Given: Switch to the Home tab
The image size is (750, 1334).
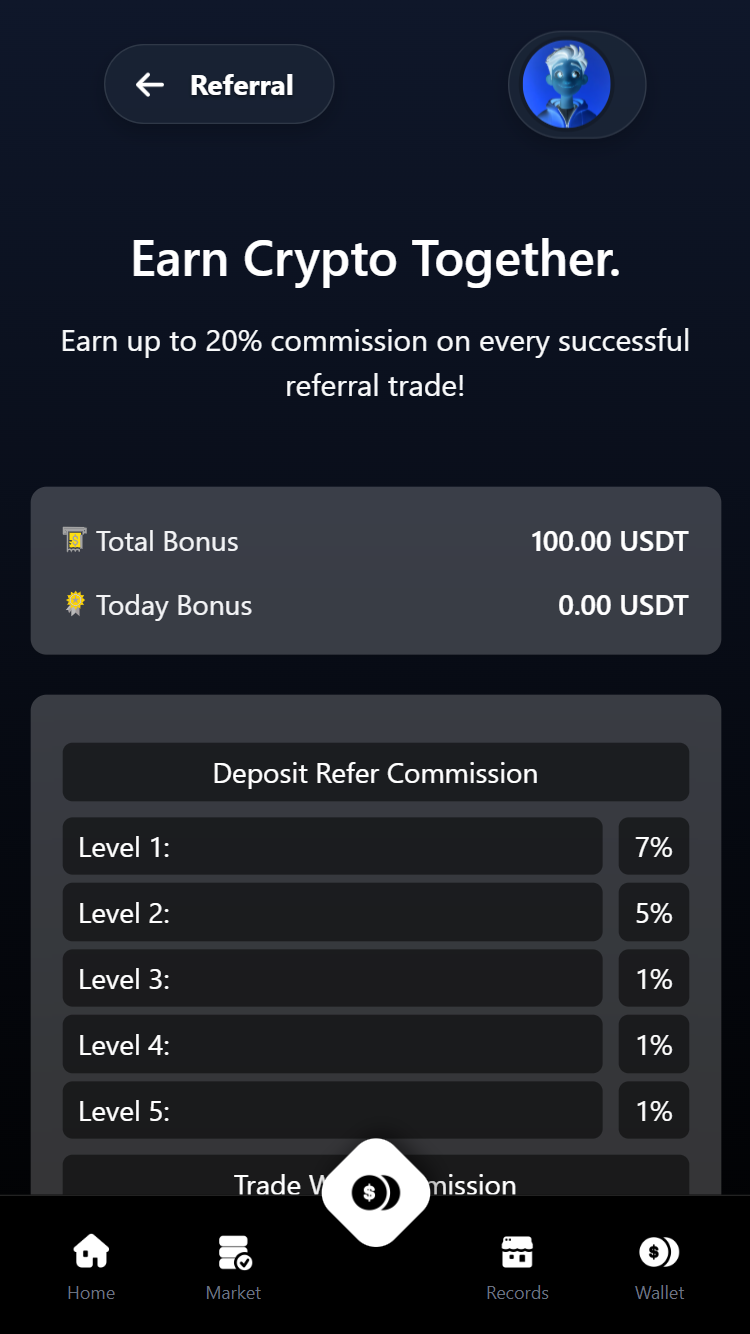Looking at the screenshot, I should [x=91, y=1266].
